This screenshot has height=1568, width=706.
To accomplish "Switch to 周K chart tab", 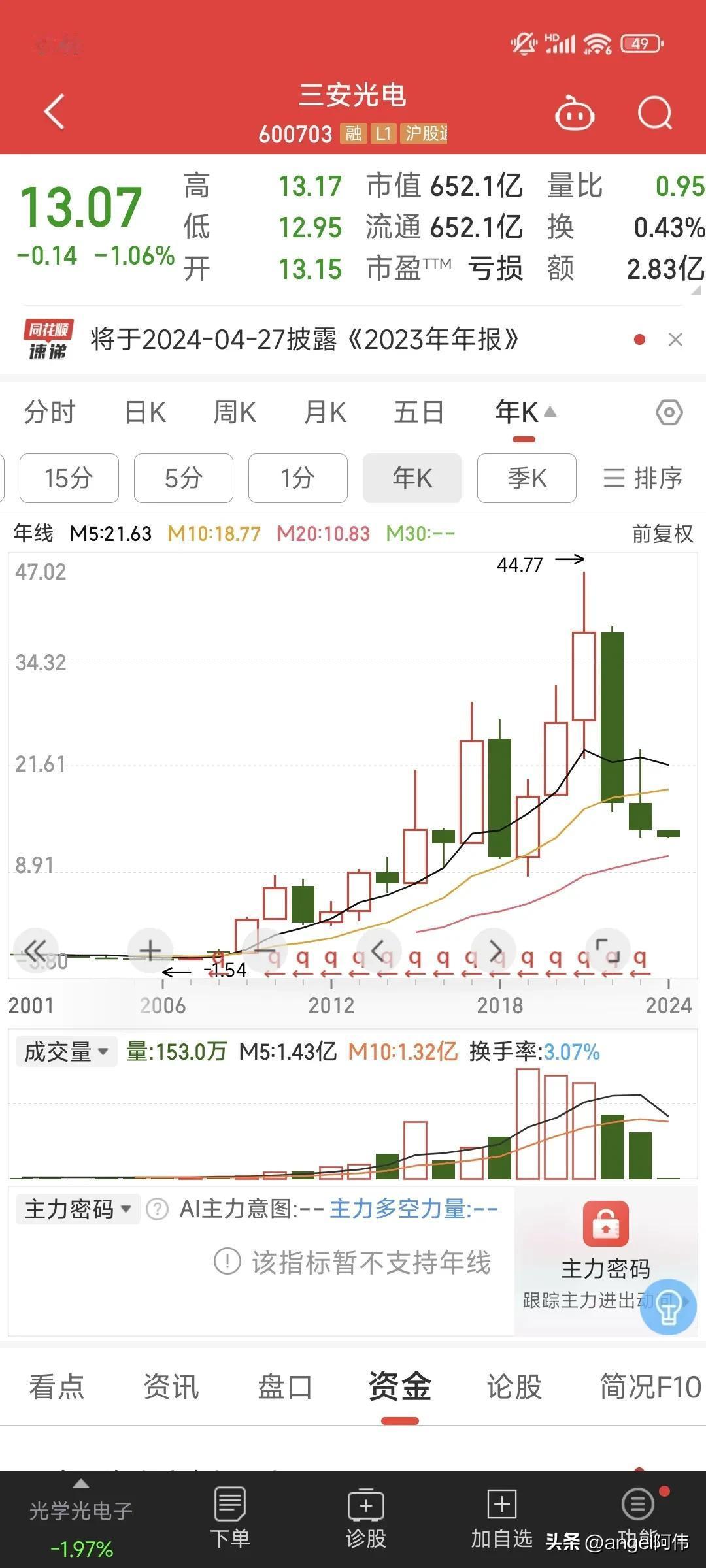I will pyautogui.click(x=235, y=413).
